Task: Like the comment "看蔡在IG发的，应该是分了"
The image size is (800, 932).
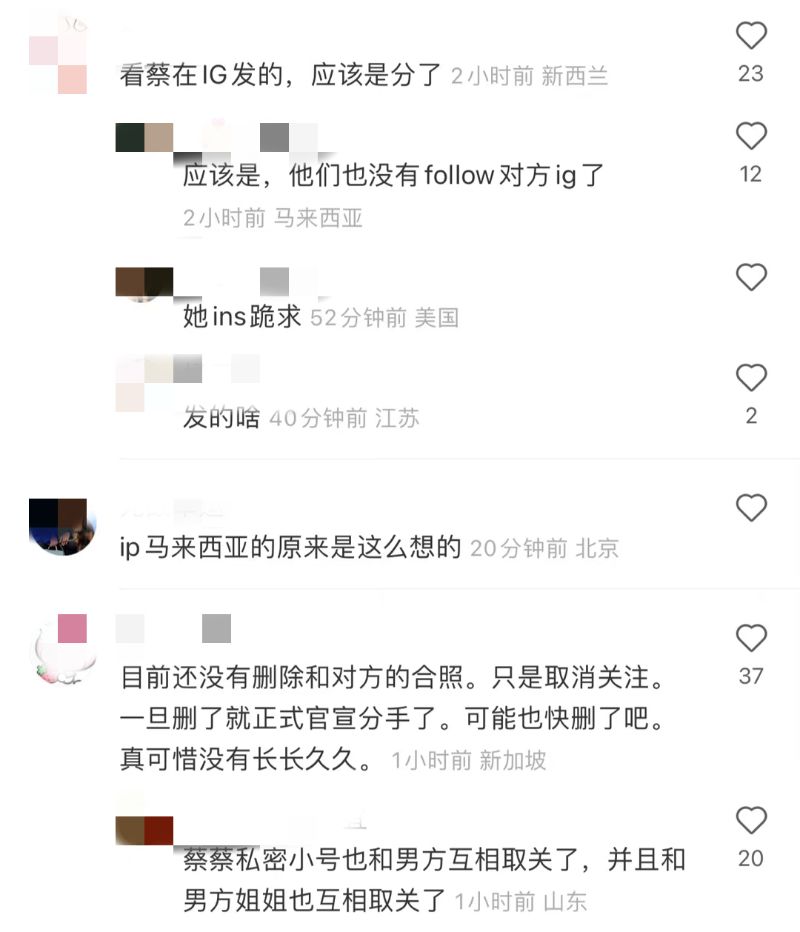Action: (x=750, y=37)
